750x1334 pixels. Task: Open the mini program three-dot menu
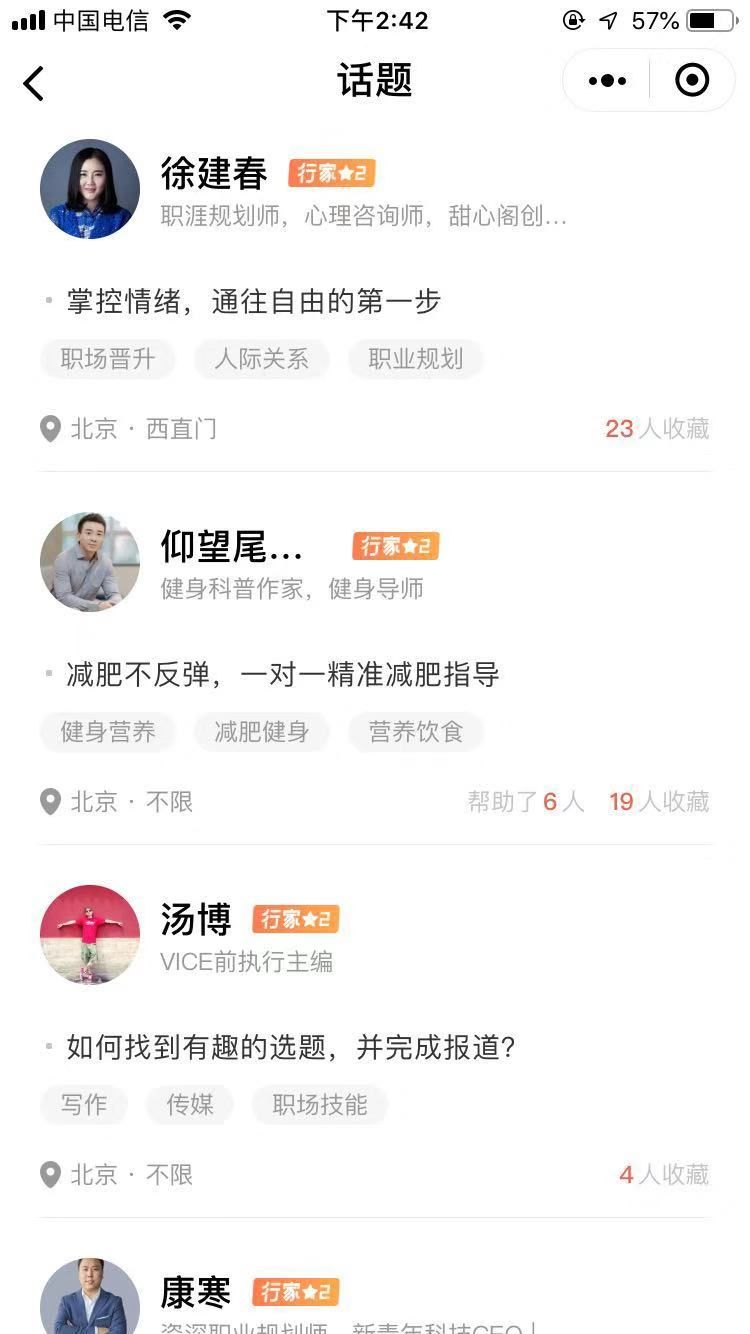[607, 81]
